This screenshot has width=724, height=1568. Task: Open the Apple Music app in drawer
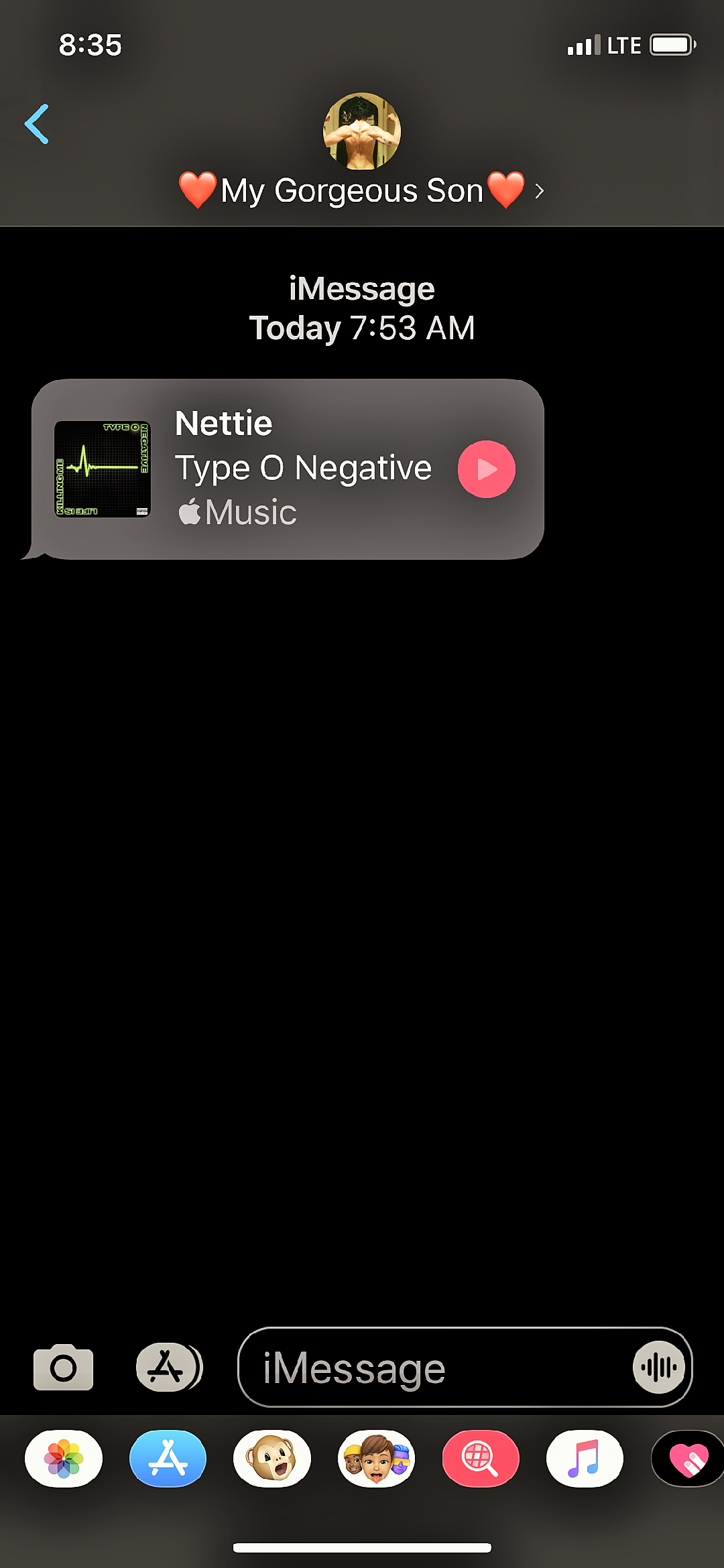point(585,1459)
